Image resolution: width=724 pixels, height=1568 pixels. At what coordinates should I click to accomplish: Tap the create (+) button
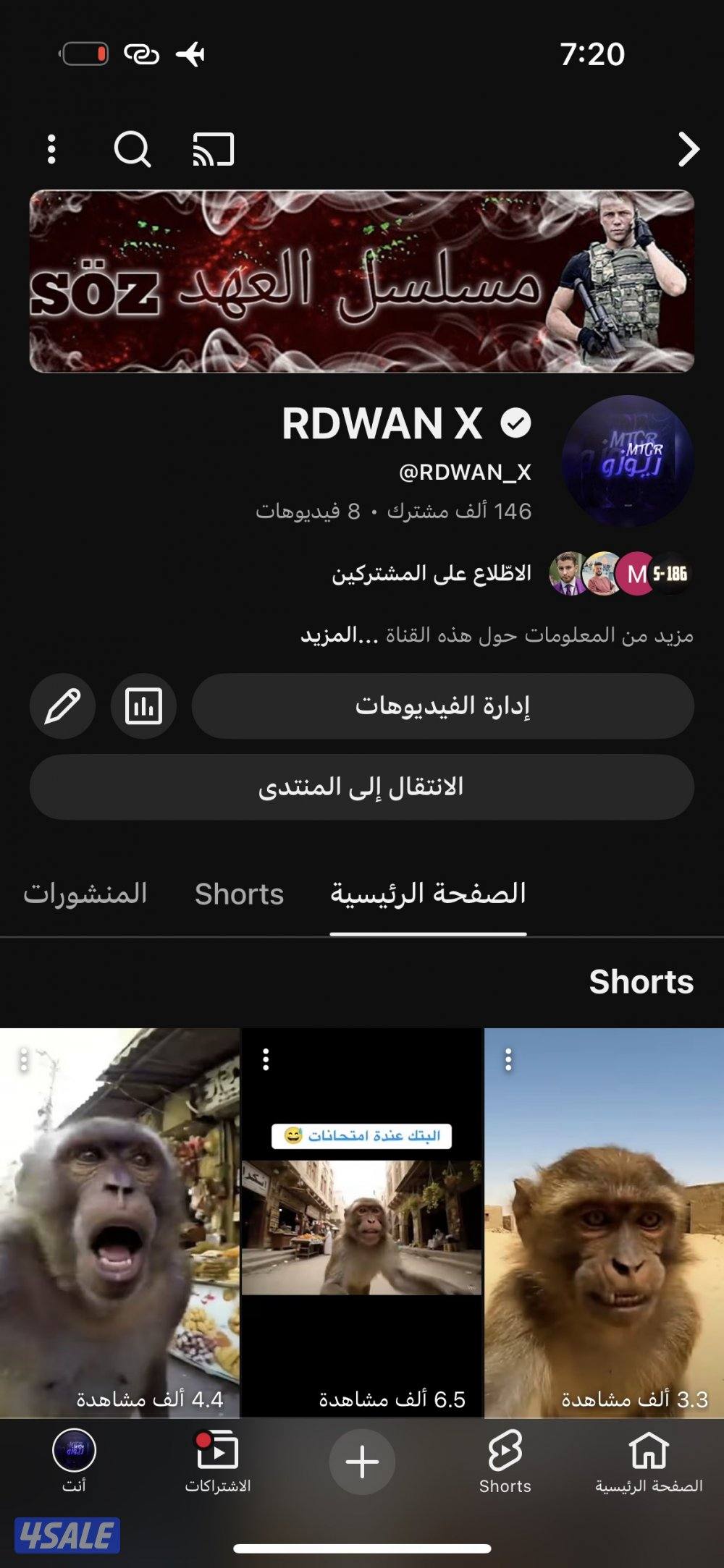362,1457
